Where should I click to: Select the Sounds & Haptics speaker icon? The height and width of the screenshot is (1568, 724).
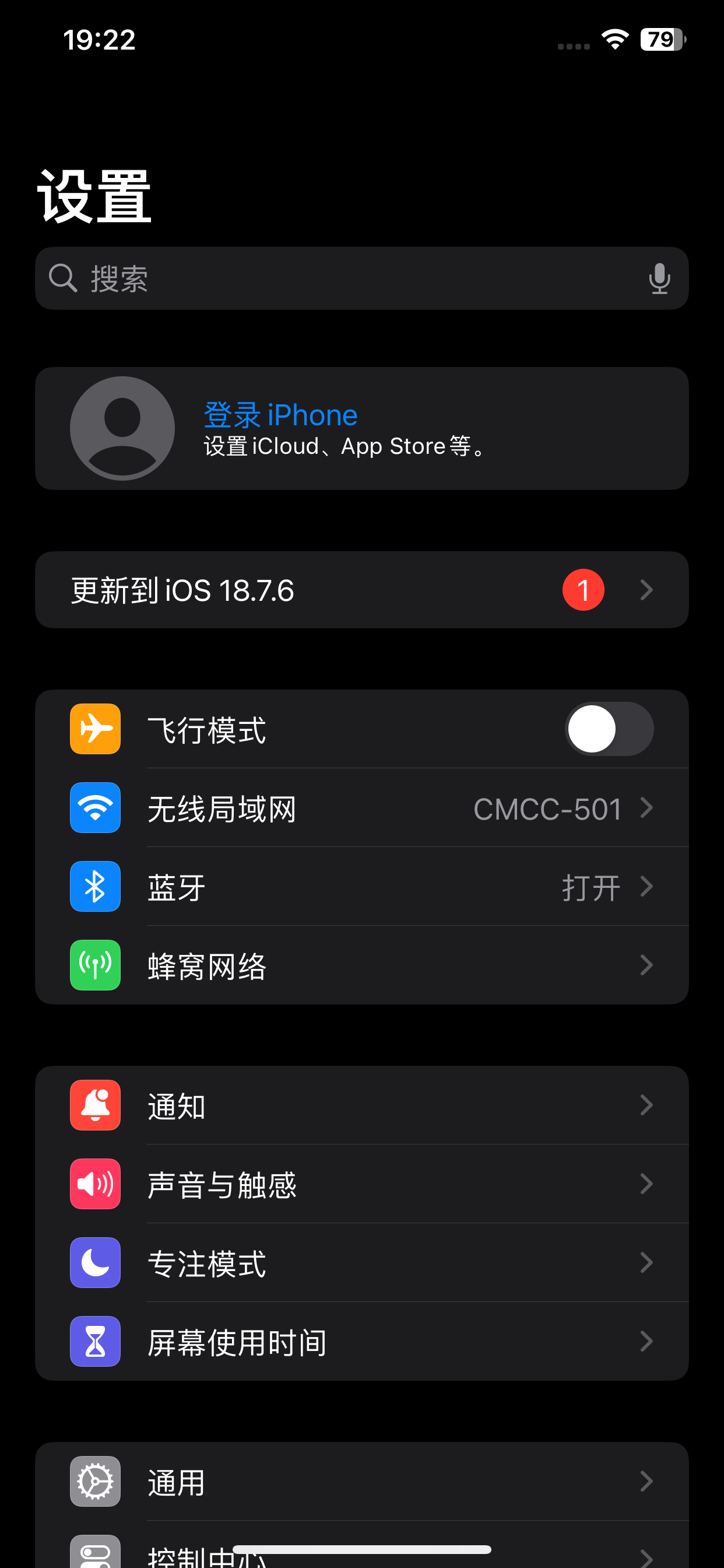pos(95,1184)
